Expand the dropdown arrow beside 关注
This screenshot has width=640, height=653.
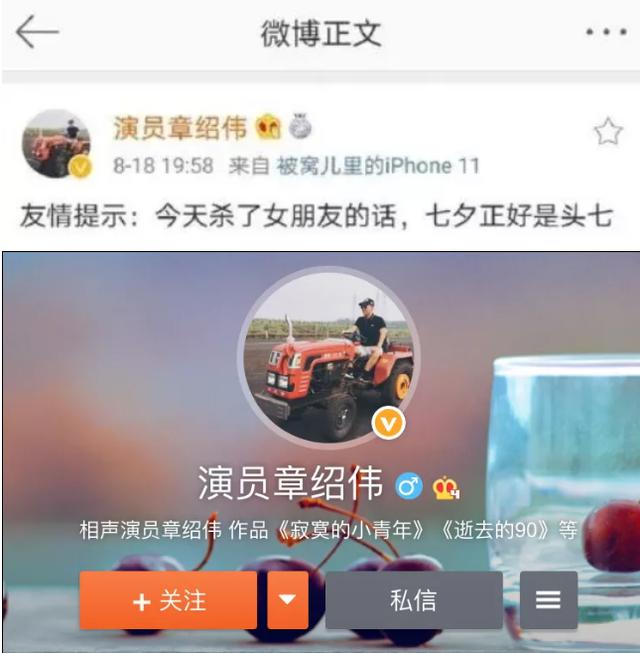click(287, 600)
